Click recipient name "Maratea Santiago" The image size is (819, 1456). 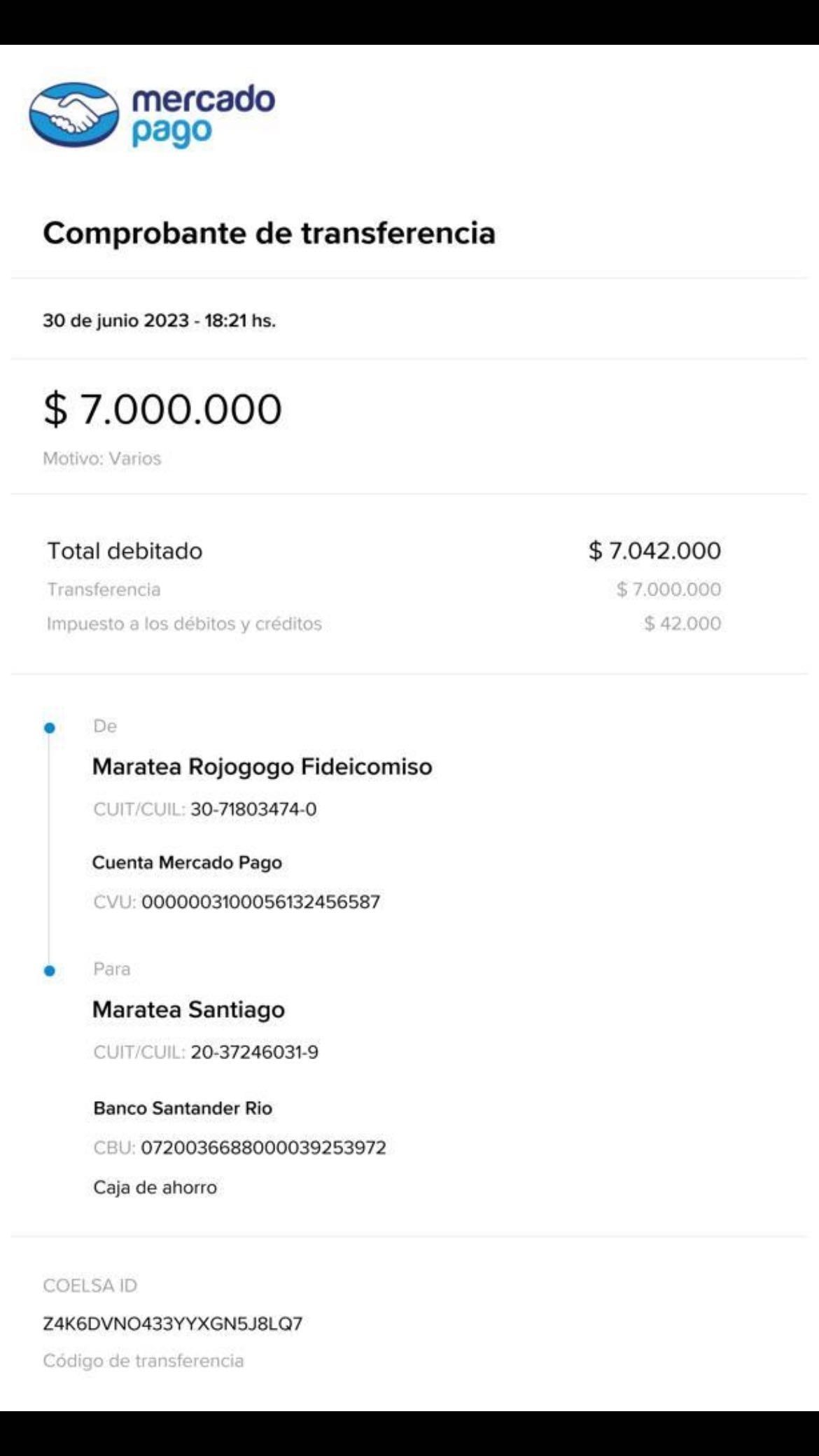189,1009
